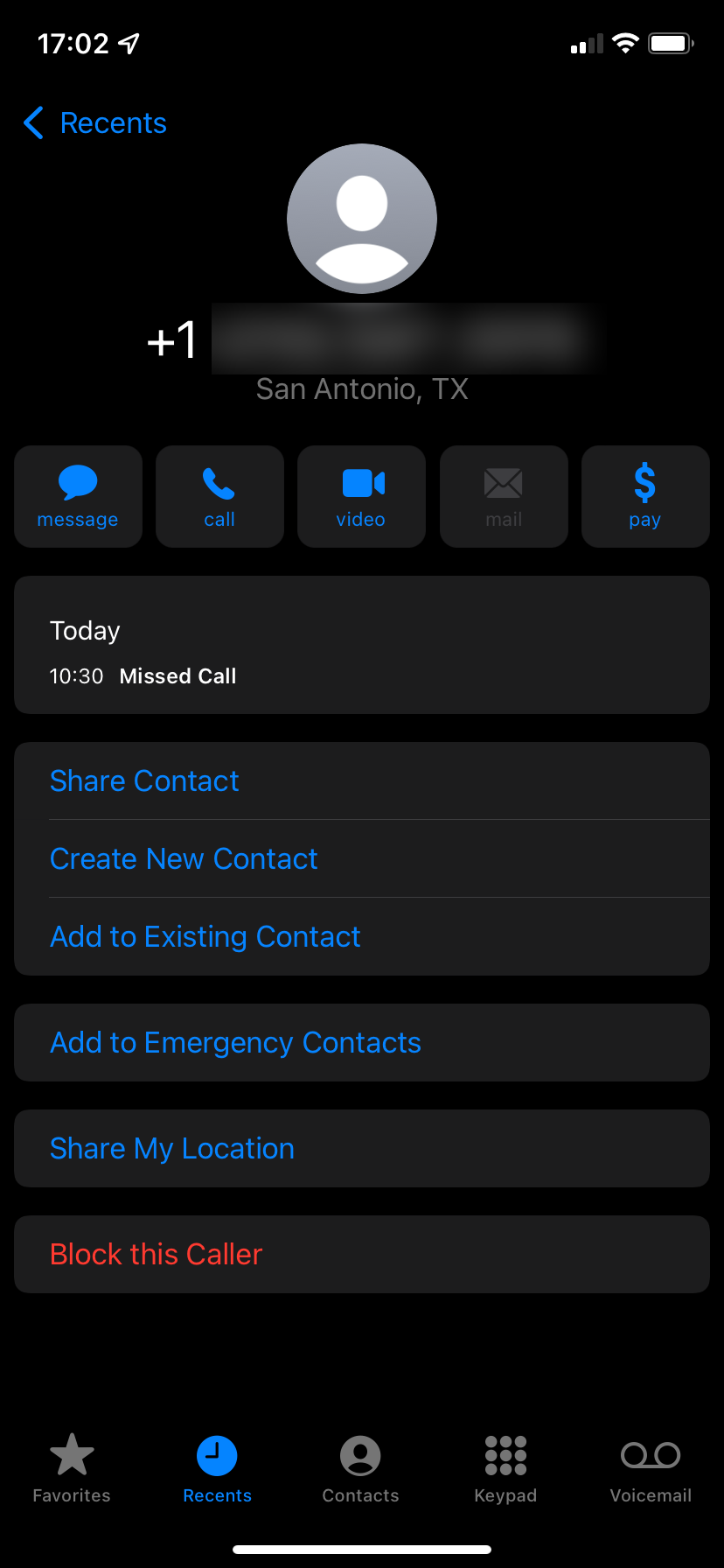724x1568 pixels.
Task: Navigate back to Recents
Action: pos(93,122)
